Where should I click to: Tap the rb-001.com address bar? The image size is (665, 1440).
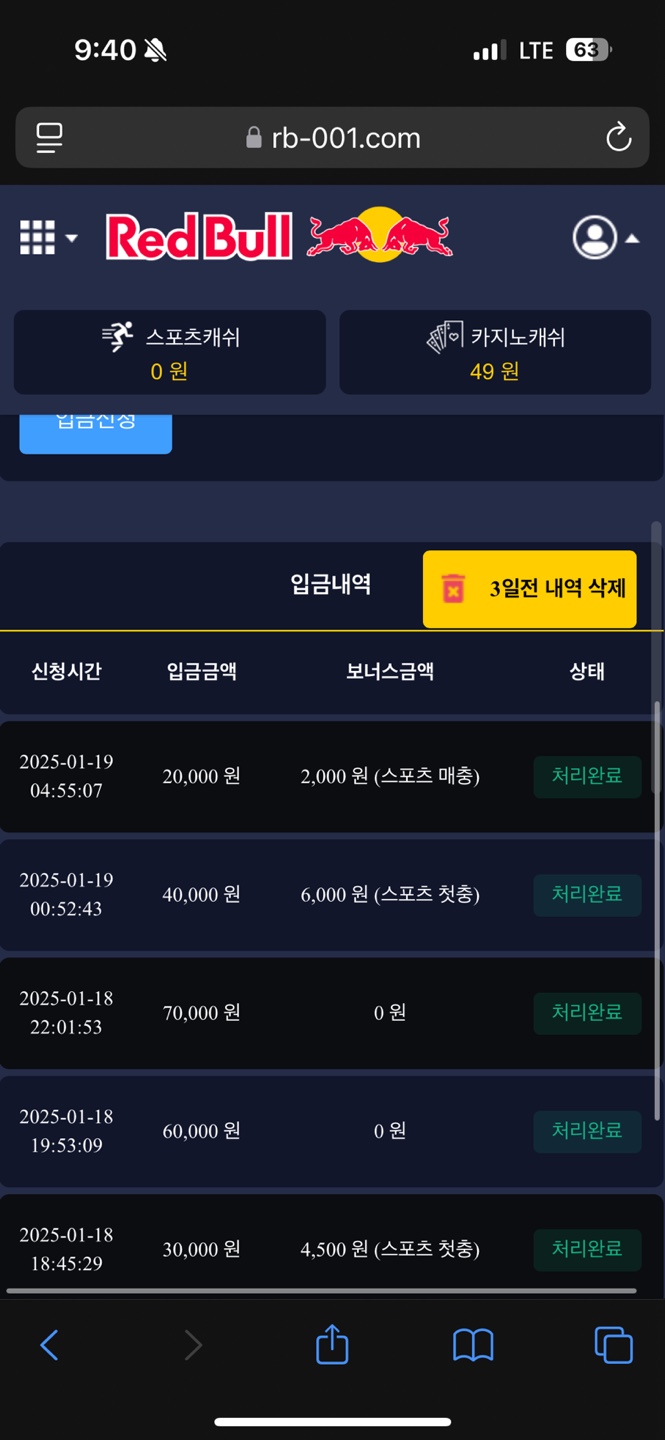click(x=333, y=138)
